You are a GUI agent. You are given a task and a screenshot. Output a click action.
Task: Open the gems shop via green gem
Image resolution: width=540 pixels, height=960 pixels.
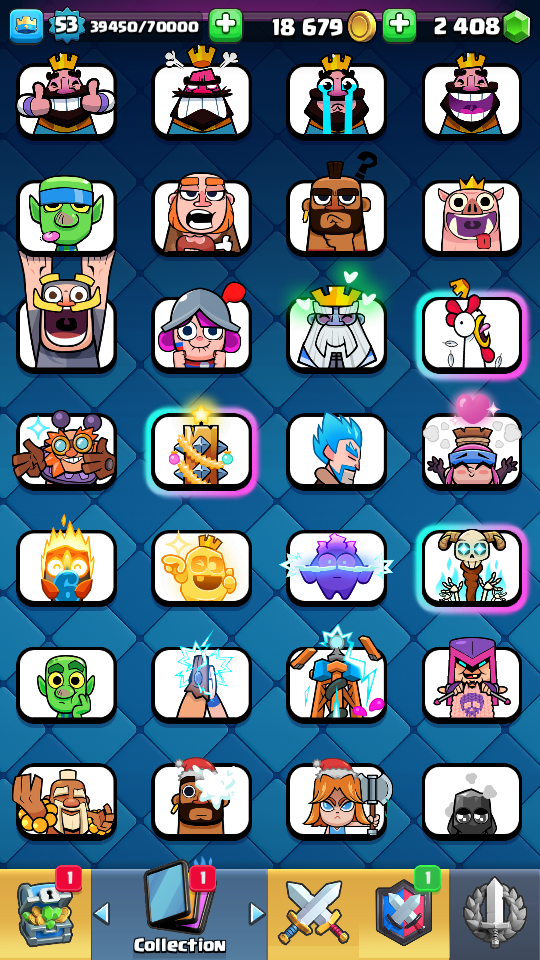[517, 26]
